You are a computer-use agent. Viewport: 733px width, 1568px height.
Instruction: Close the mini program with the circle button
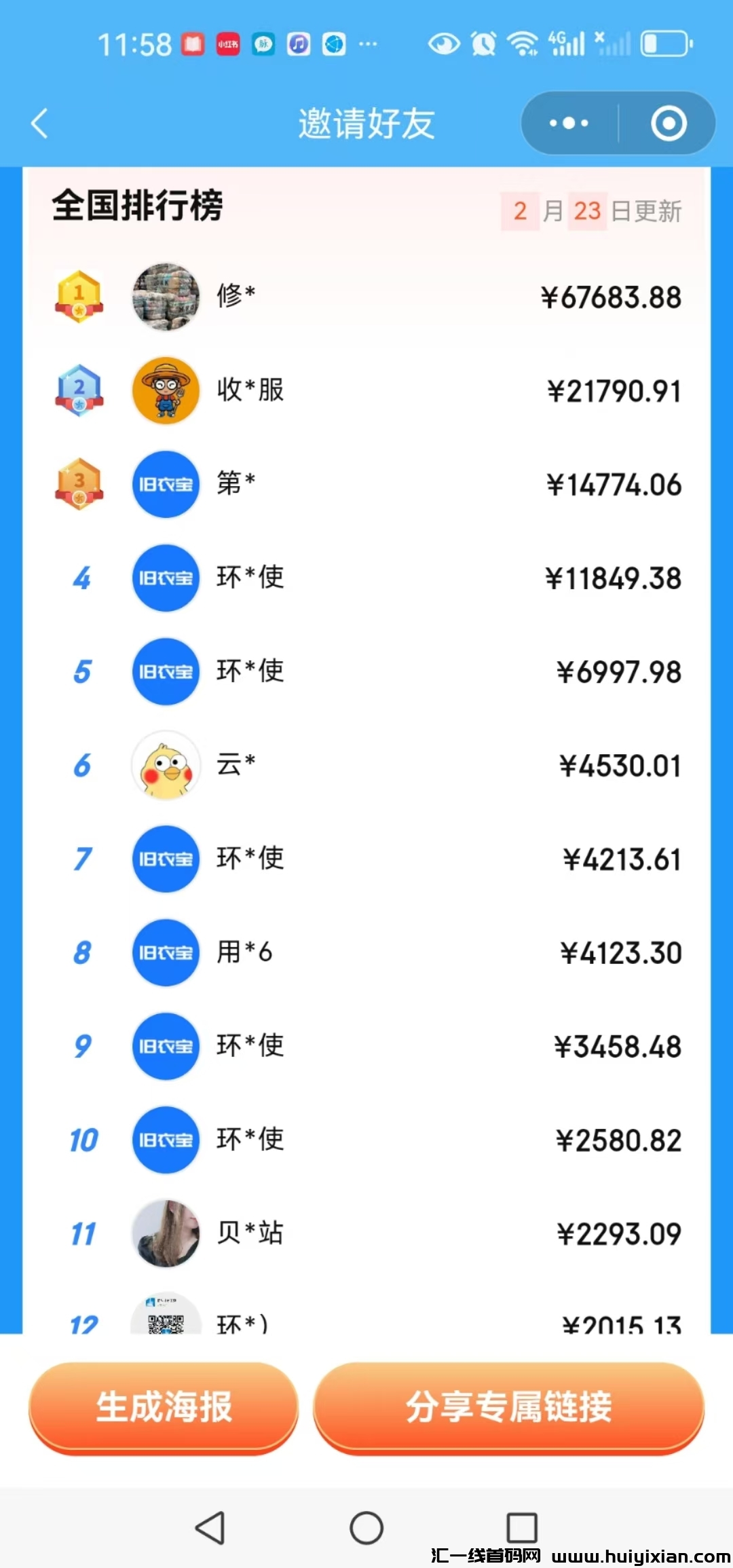tap(669, 124)
